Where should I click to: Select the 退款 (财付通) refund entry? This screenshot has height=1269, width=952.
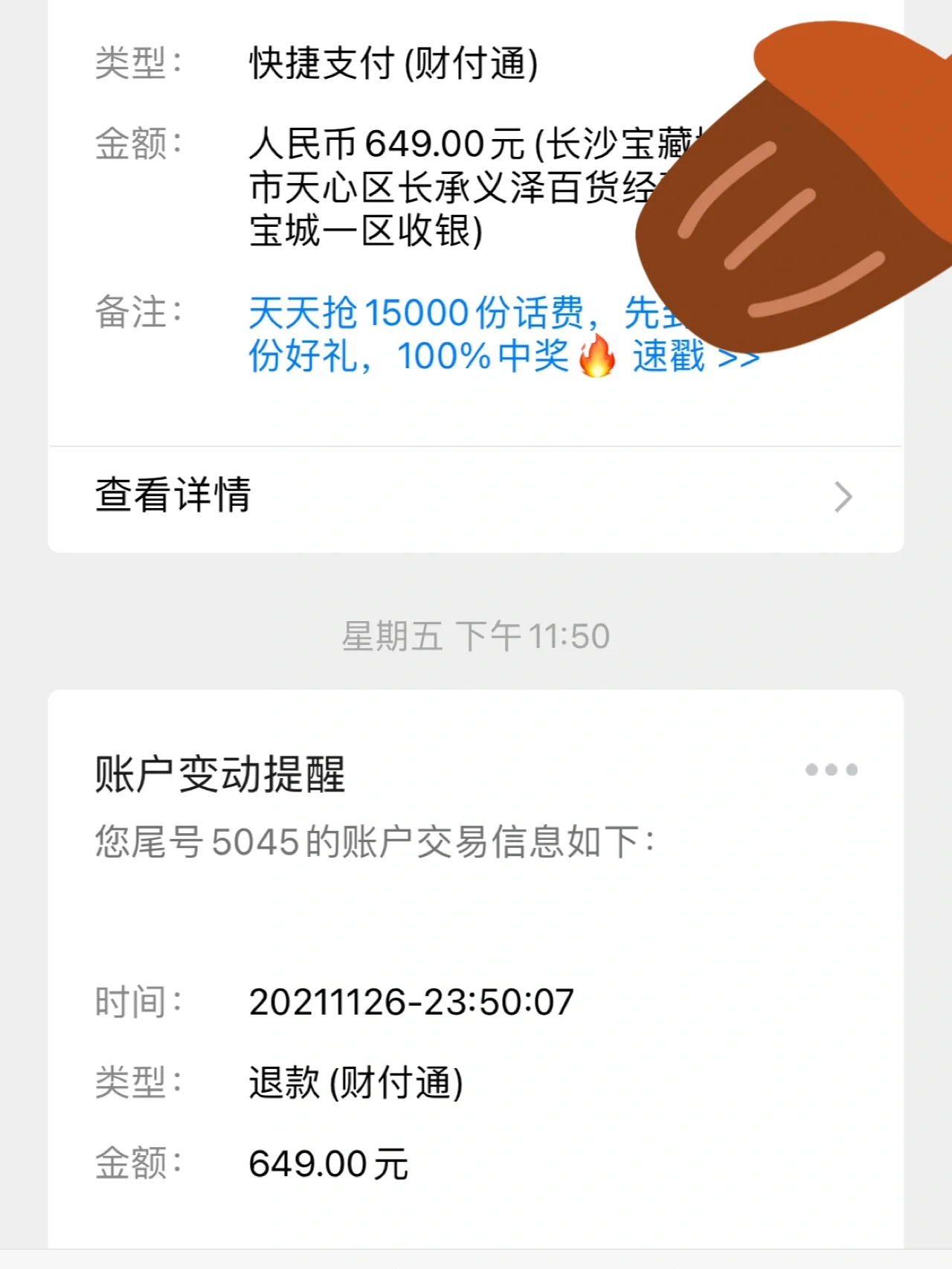point(357,1085)
